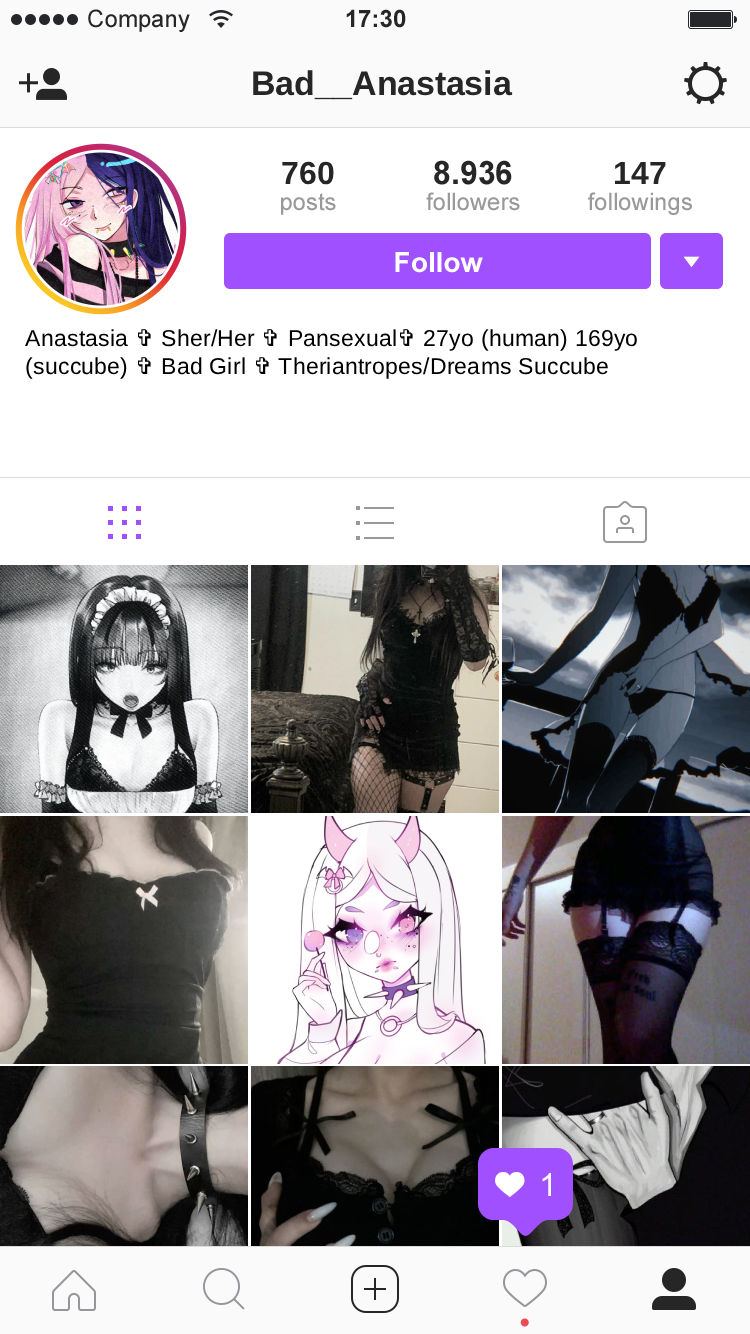The height and width of the screenshot is (1334, 750).
Task: Open the maid manga drawing post
Action: point(124,689)
